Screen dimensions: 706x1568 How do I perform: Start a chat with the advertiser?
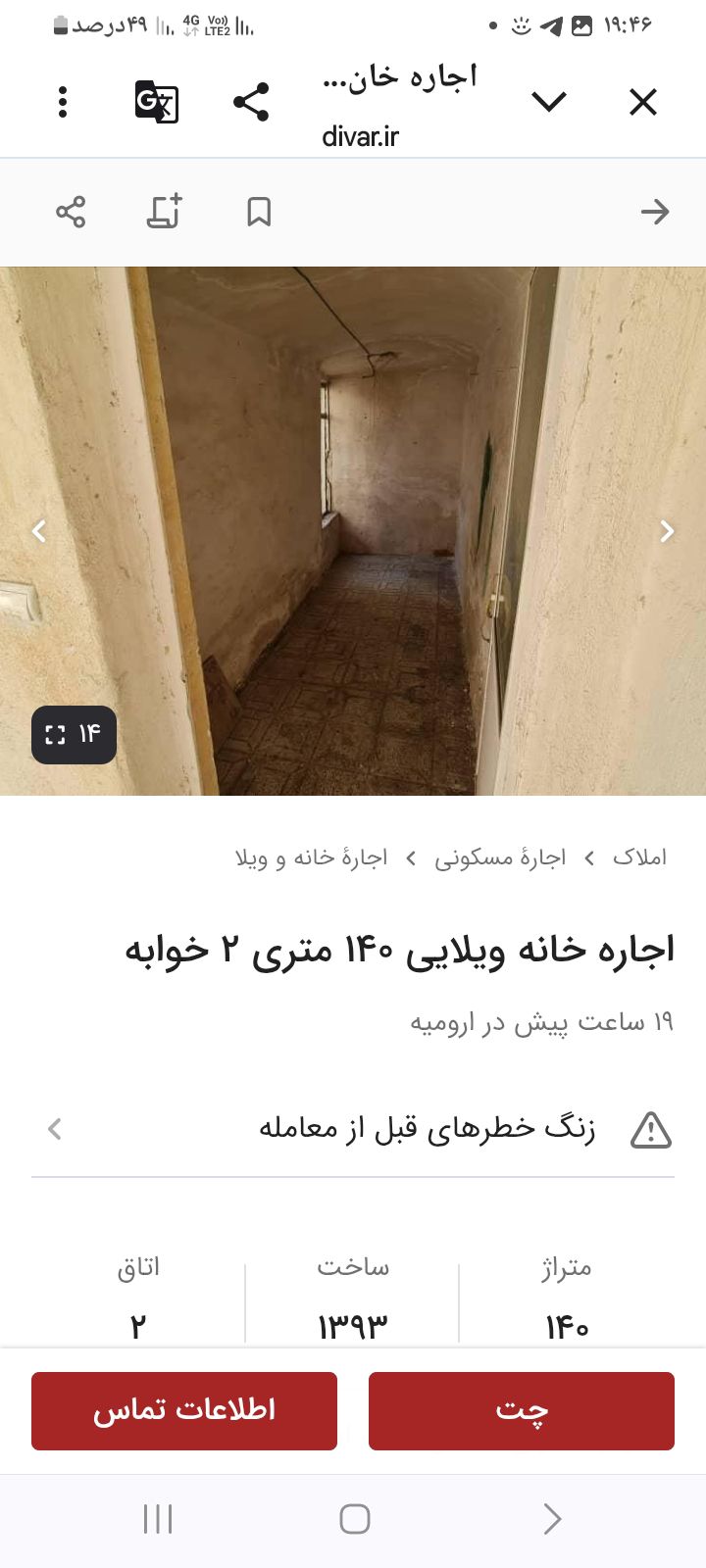tap(521, 1410)
